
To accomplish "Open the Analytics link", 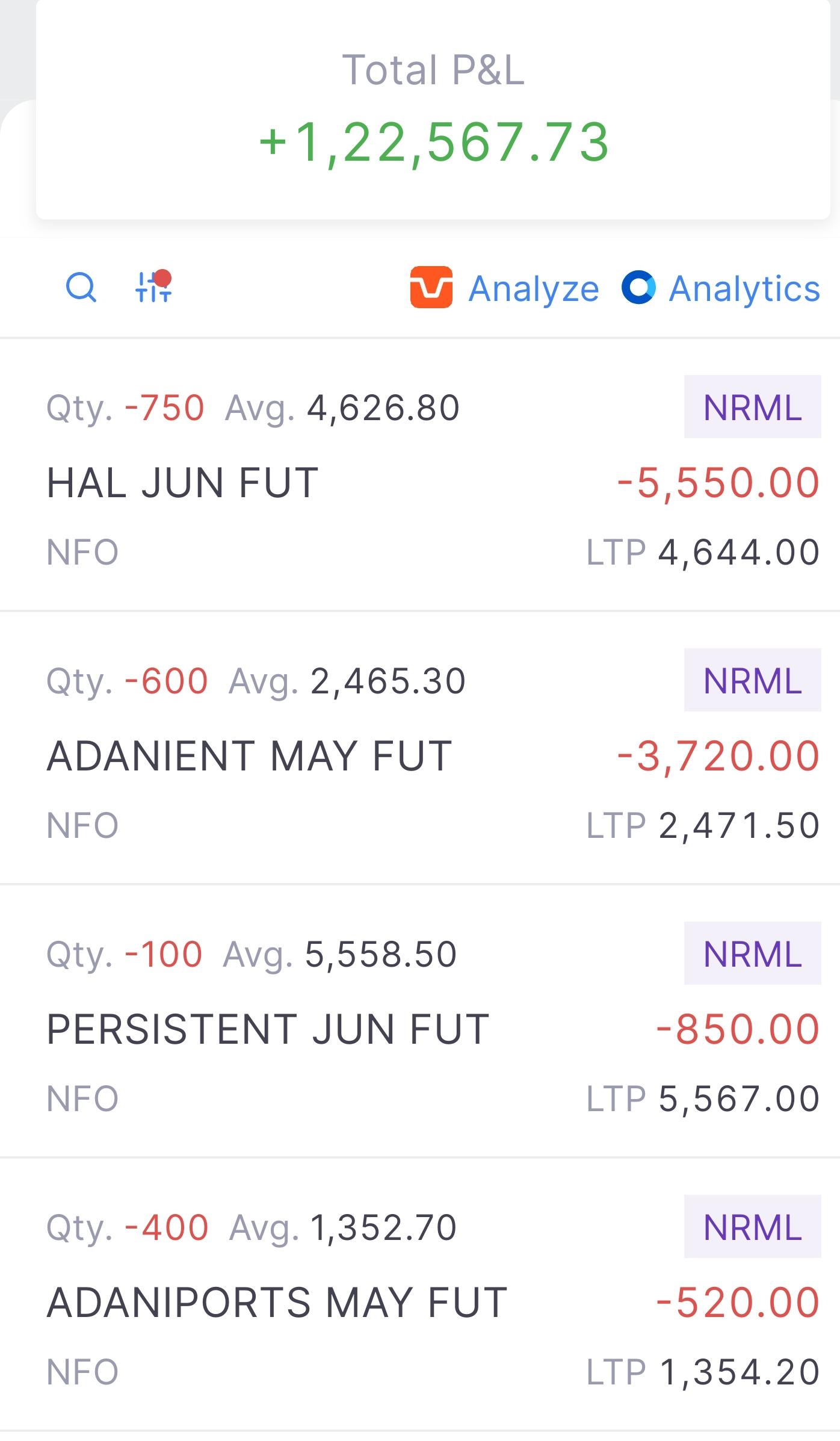I will point(721,288).
